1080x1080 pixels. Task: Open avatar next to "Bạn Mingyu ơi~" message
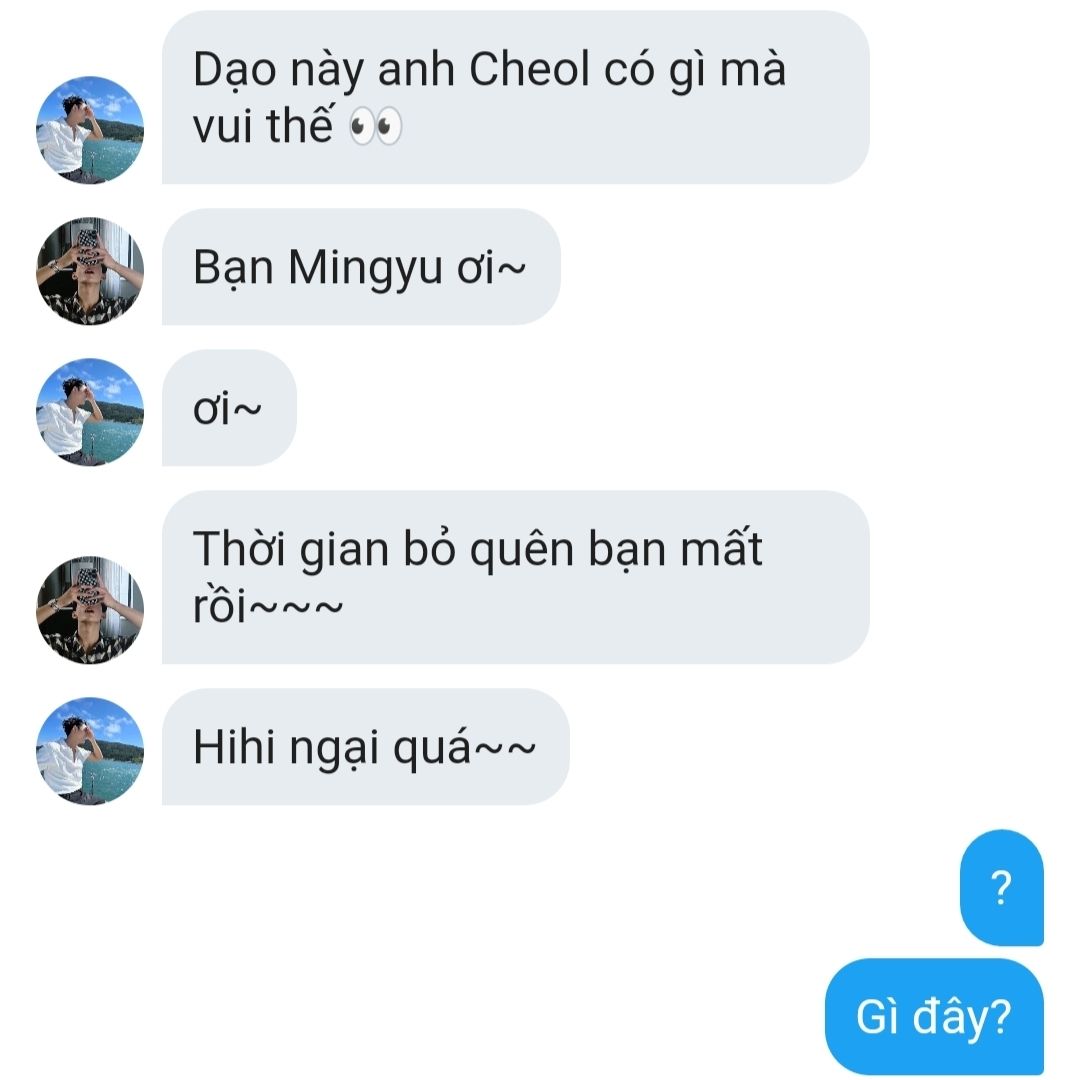[90, 271]
